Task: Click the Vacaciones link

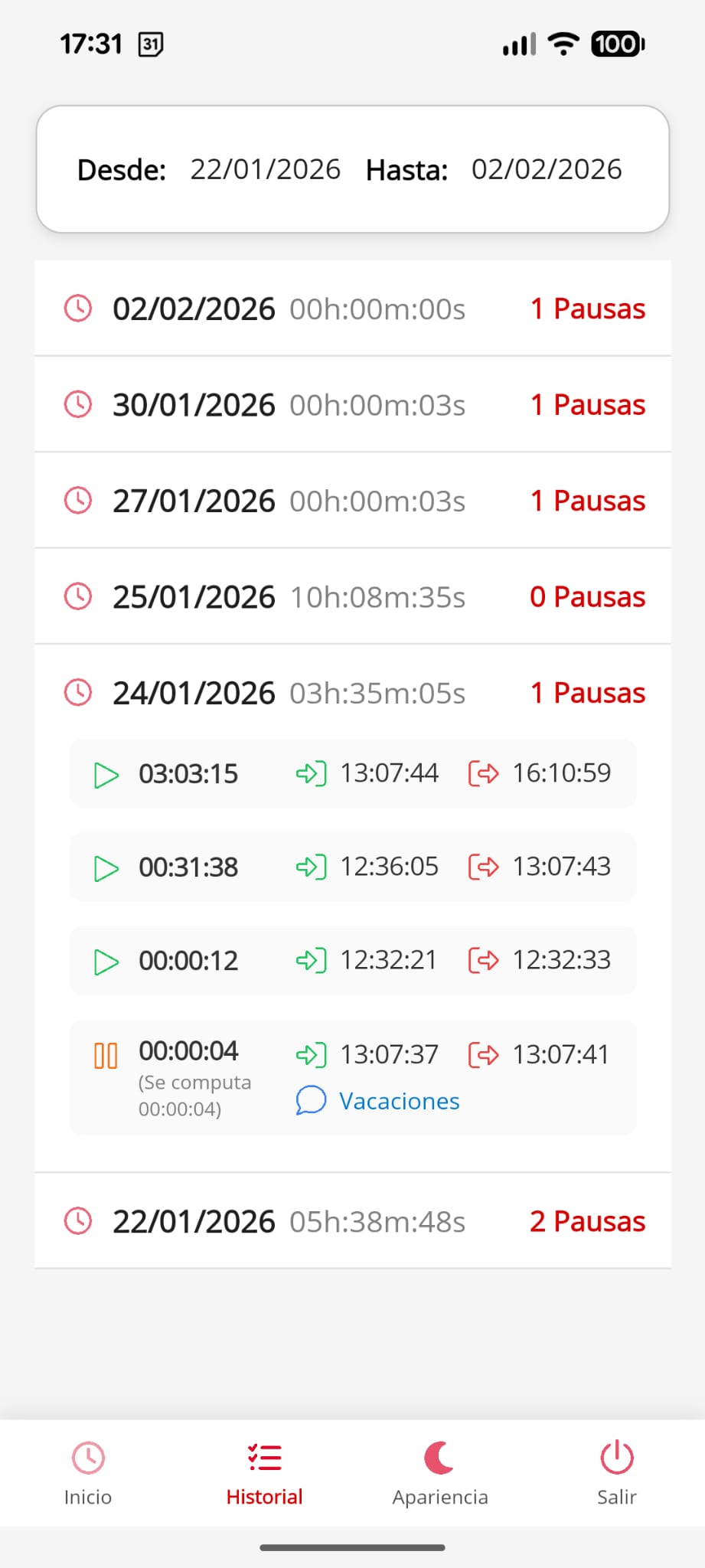Action: (x=398, y=1101)
